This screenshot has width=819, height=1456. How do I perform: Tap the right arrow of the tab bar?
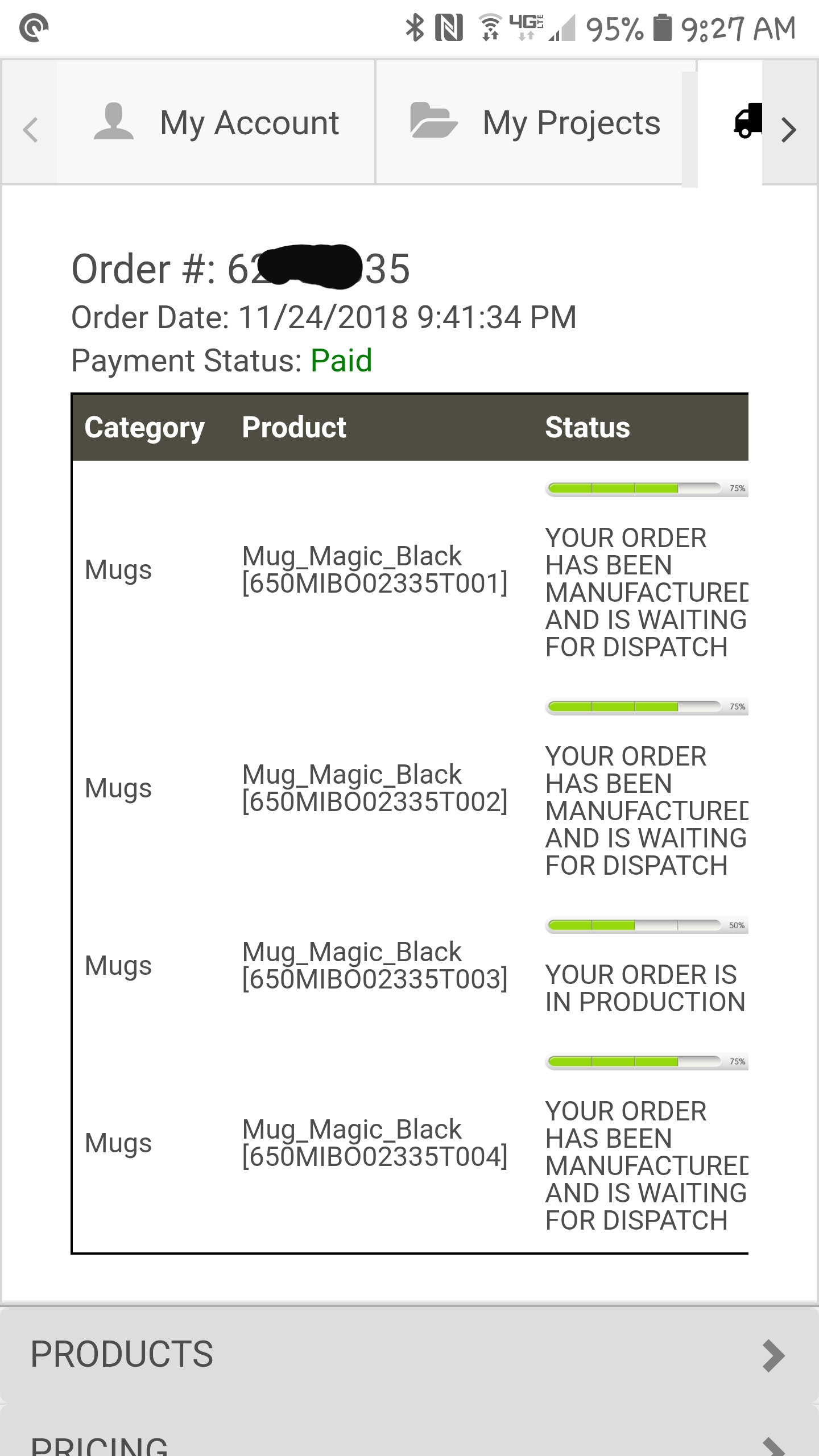pyautogui.click(x=789, y=130)
